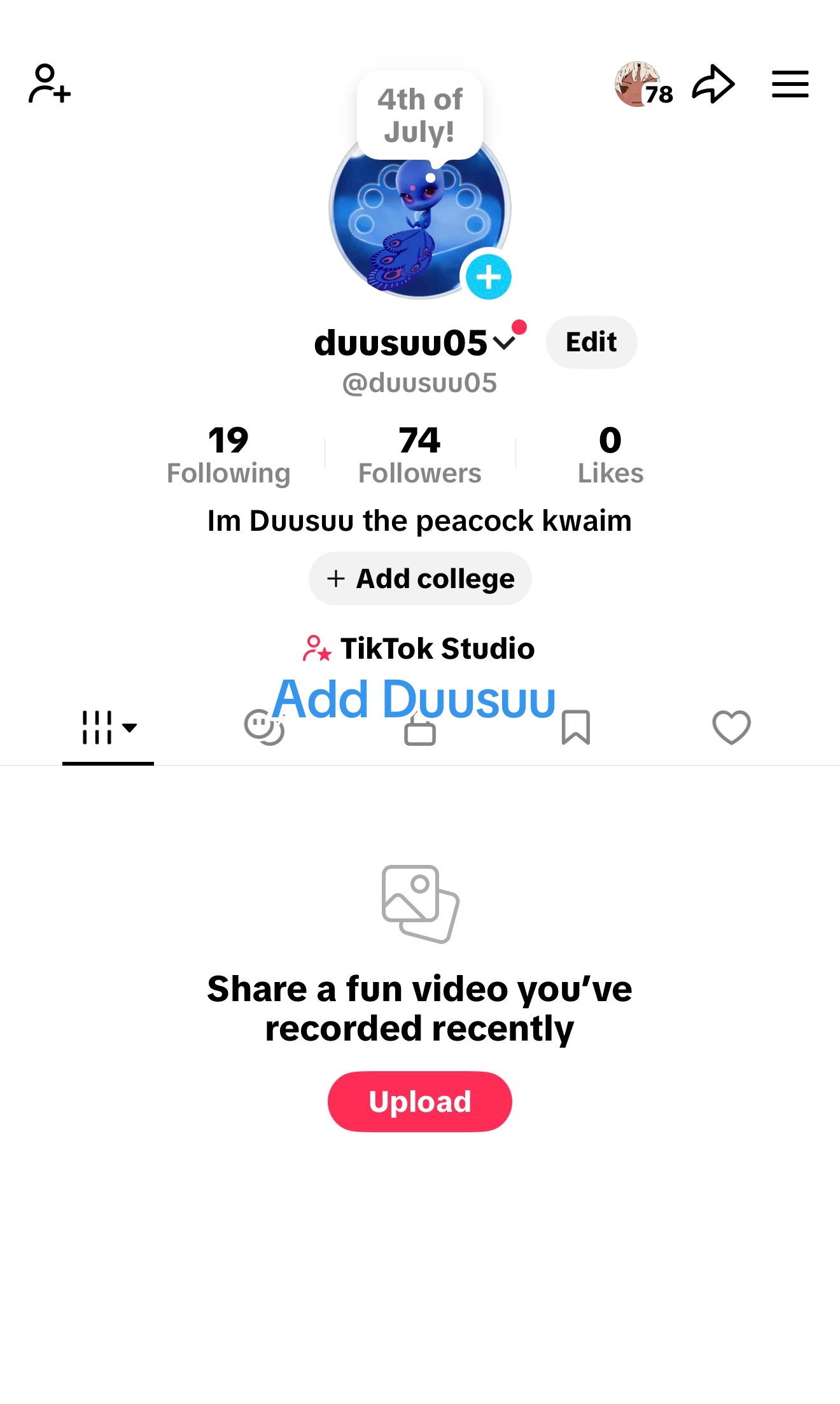Image resolution: width=840 pixels, height=1404 pixels.
Task: Open TikTok Studio
Action: click(x=419, y=649)
